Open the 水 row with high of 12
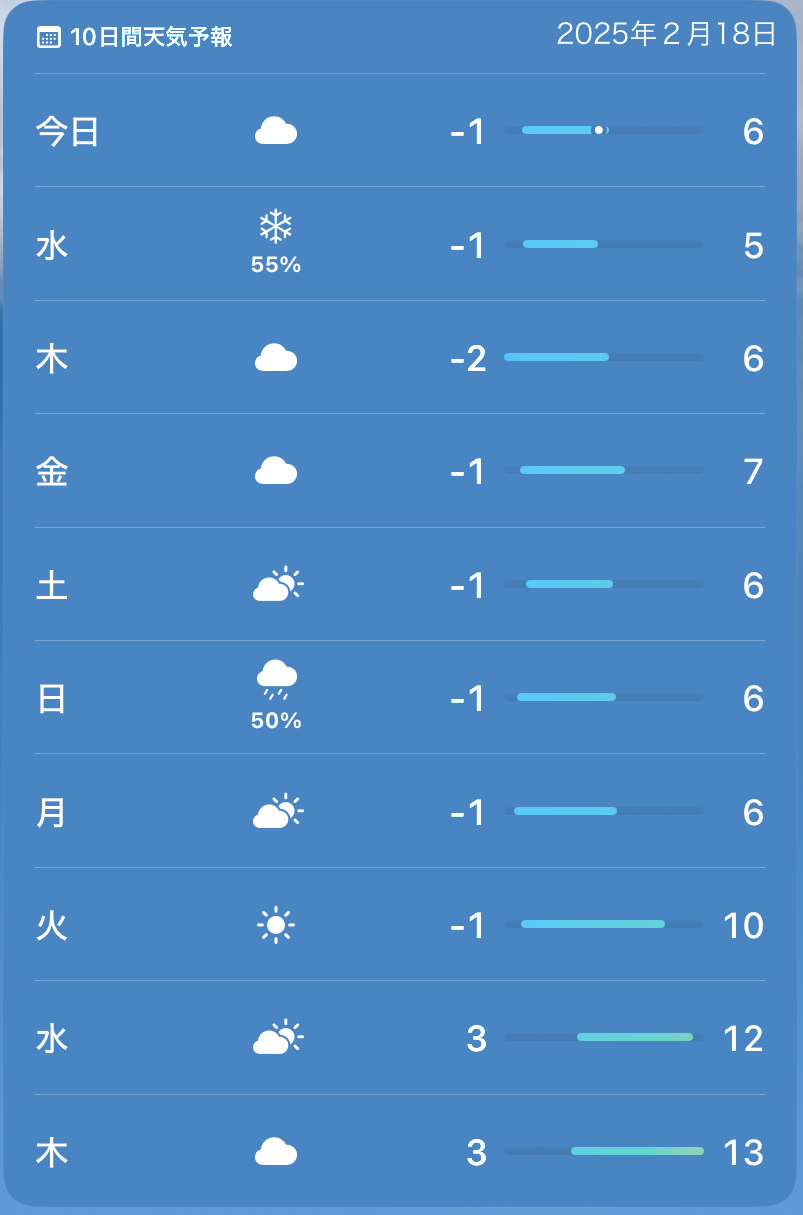The width and height of the screenshot is (803, 1215). [x=400, y=1039]
